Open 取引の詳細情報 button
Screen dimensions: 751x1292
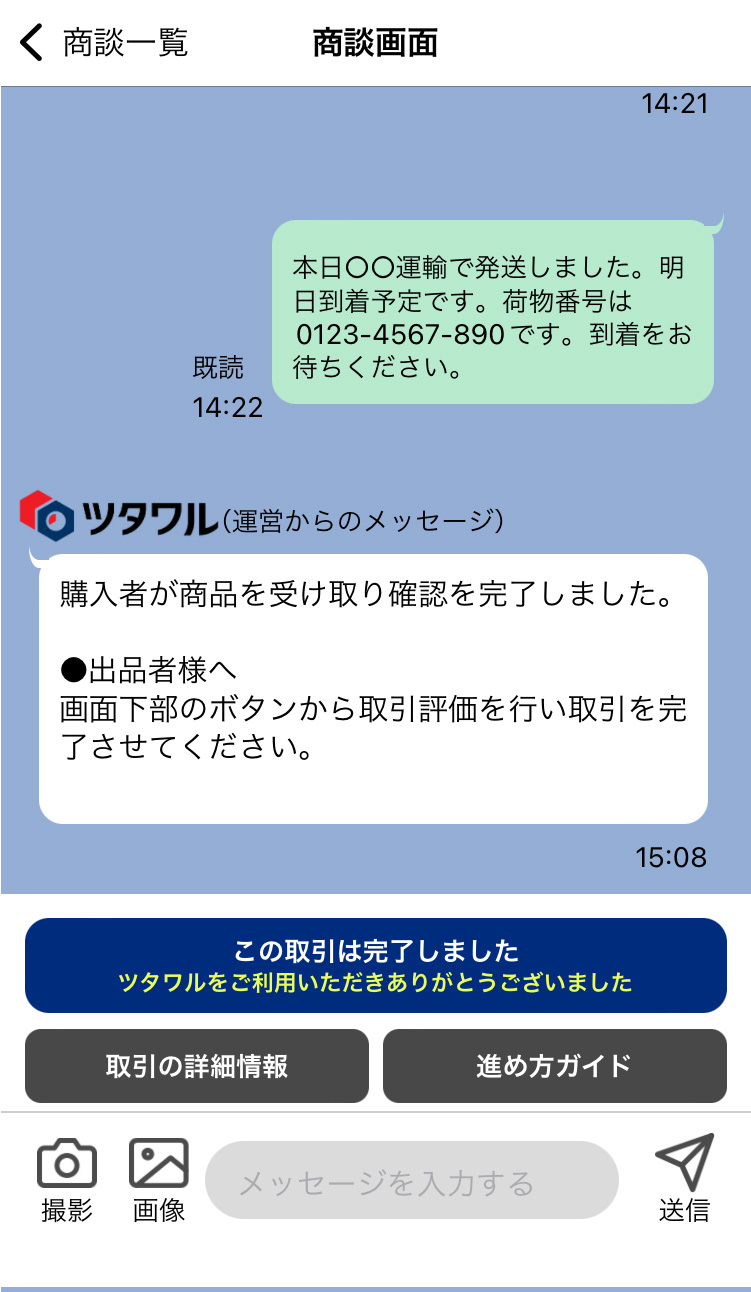click(197, 1066)
